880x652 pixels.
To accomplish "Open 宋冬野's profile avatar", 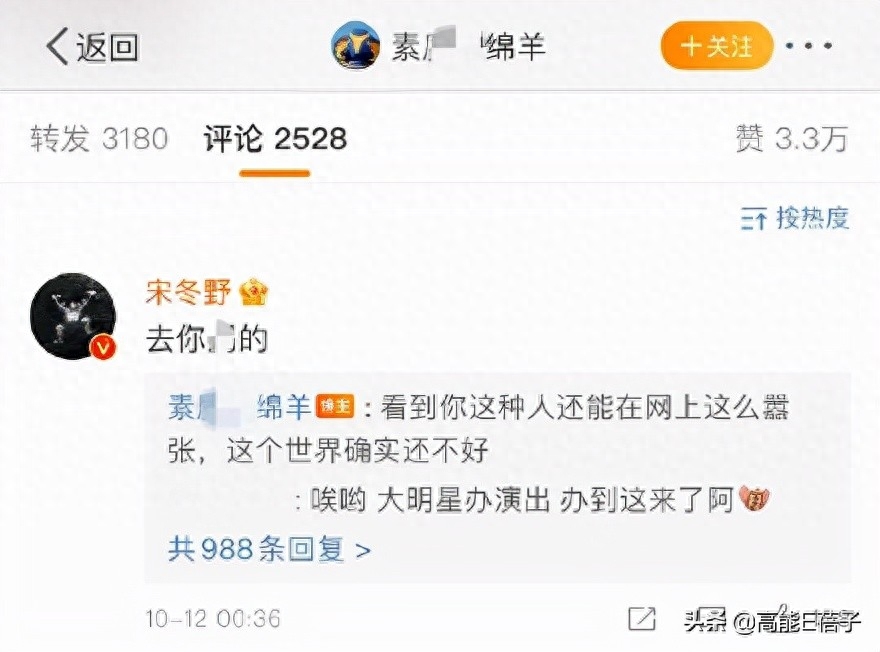I will [x=73, y=316].
